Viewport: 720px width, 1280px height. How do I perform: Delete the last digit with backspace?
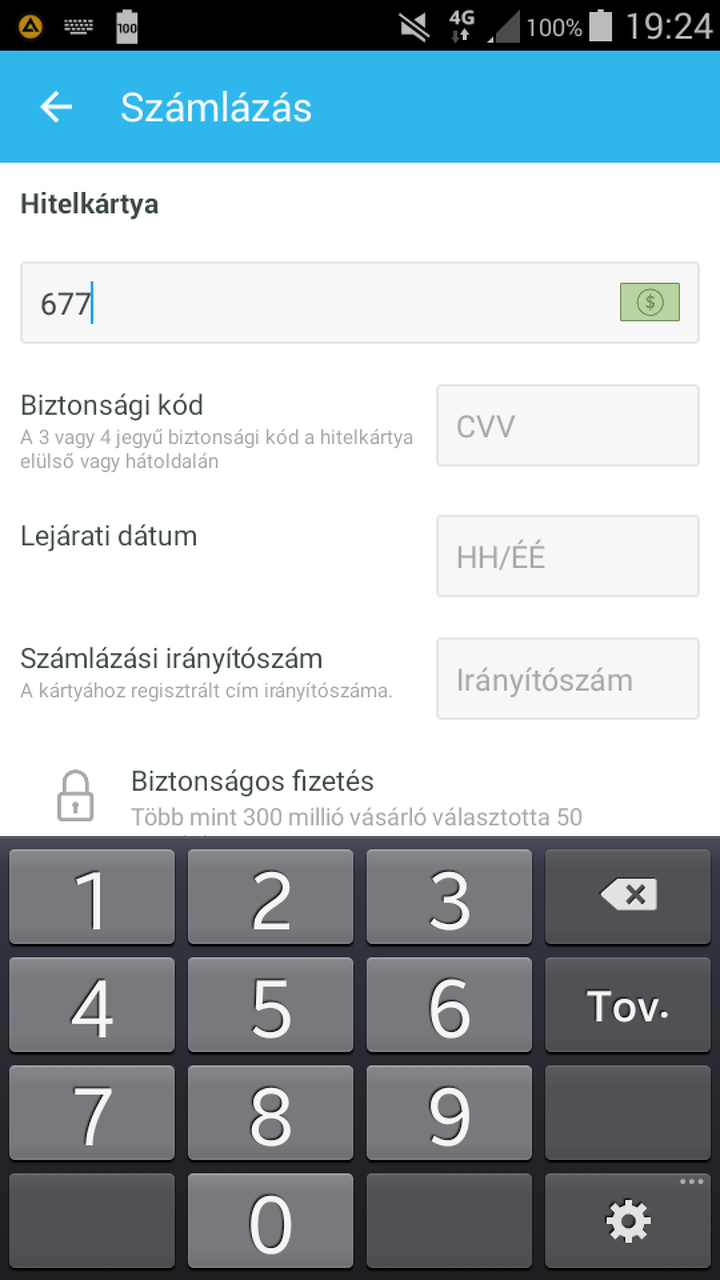pos(628,896)
